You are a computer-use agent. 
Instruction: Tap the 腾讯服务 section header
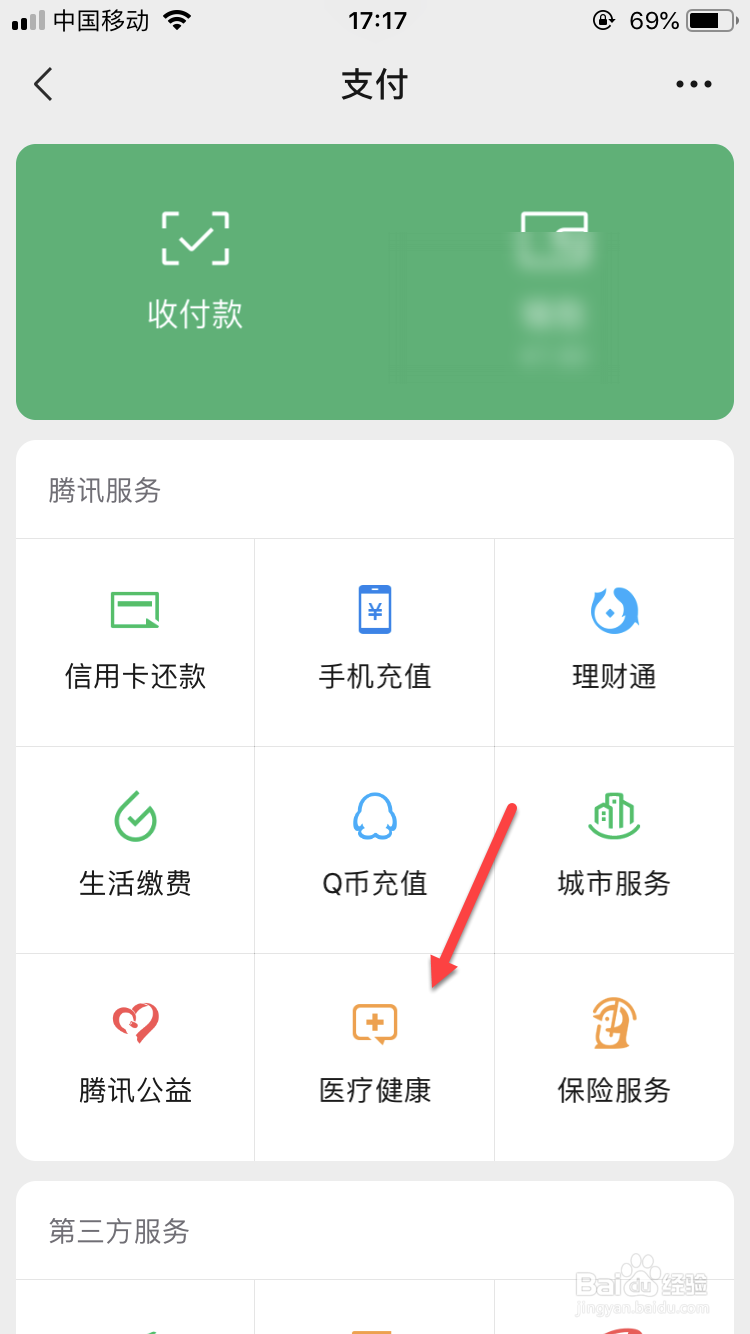[x=105, y=490]
